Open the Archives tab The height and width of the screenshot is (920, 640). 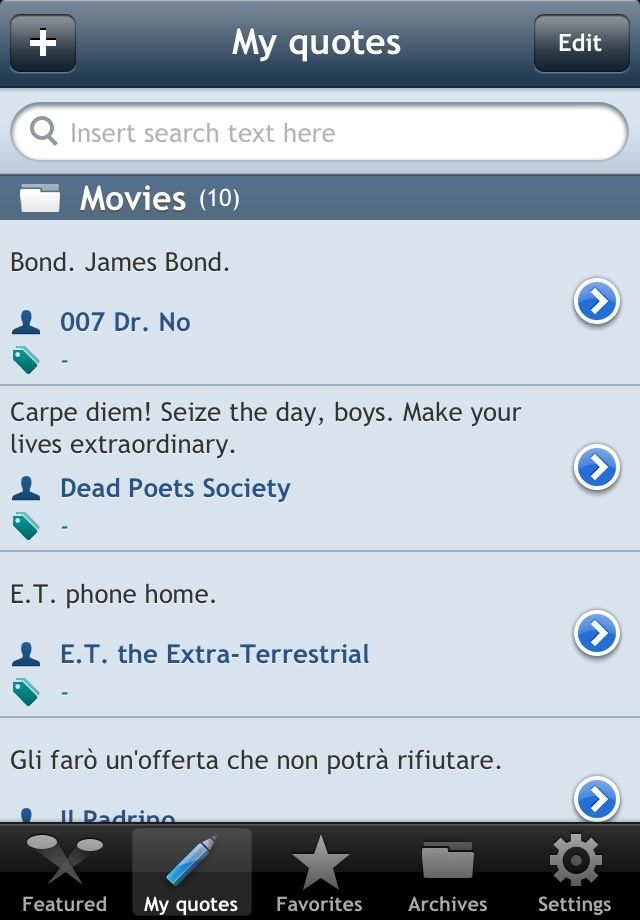(448, 873)
